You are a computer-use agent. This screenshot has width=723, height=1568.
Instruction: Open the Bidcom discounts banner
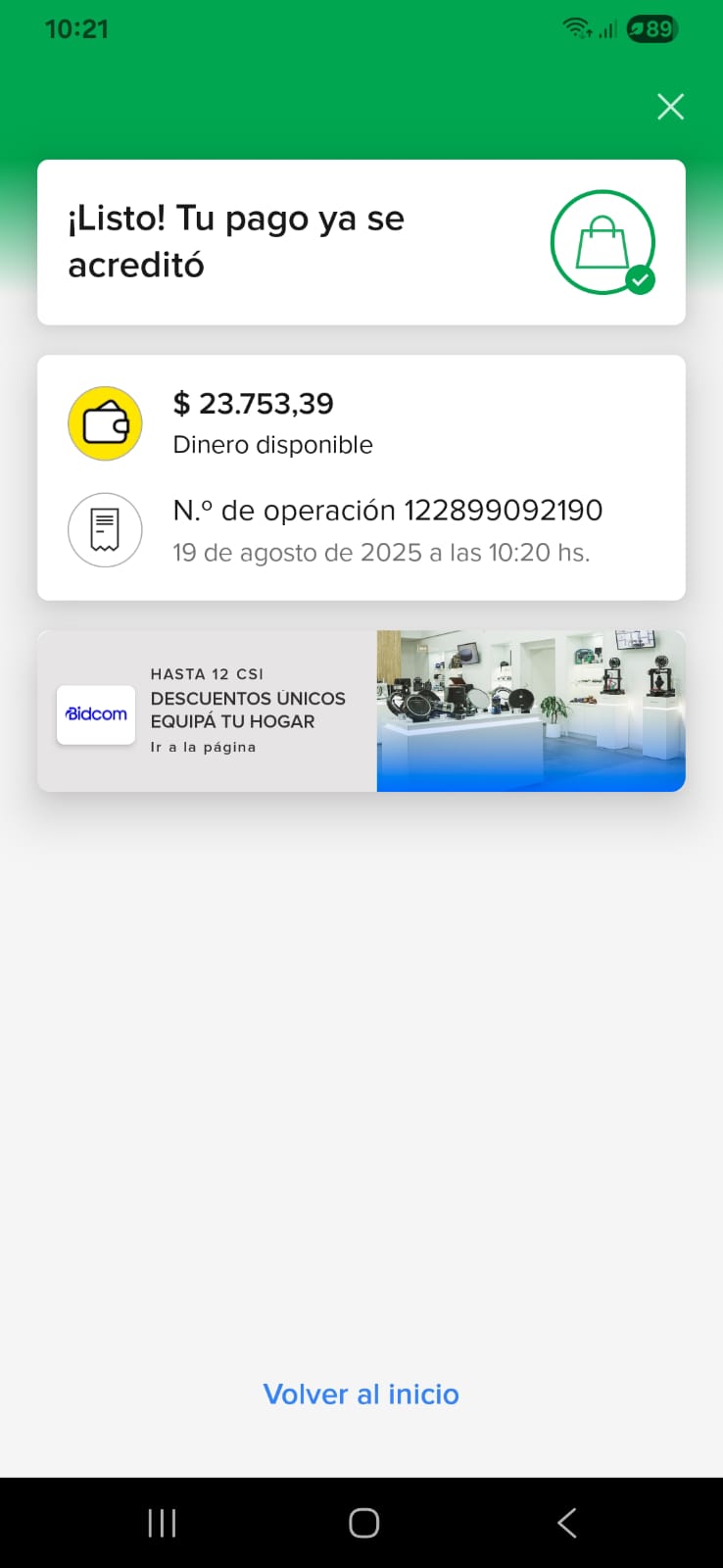361,710
